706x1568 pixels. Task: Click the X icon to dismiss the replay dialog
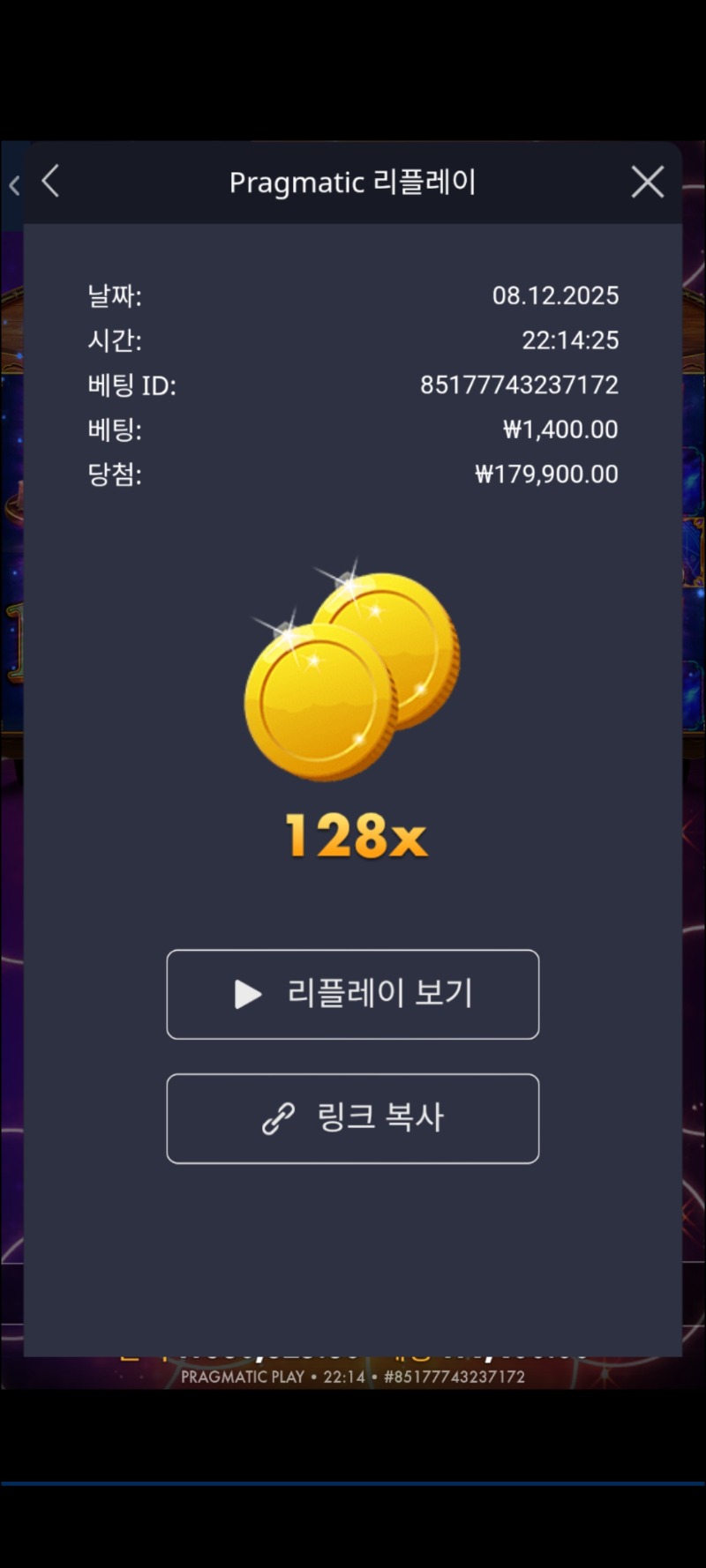click(x=647, y=182)
